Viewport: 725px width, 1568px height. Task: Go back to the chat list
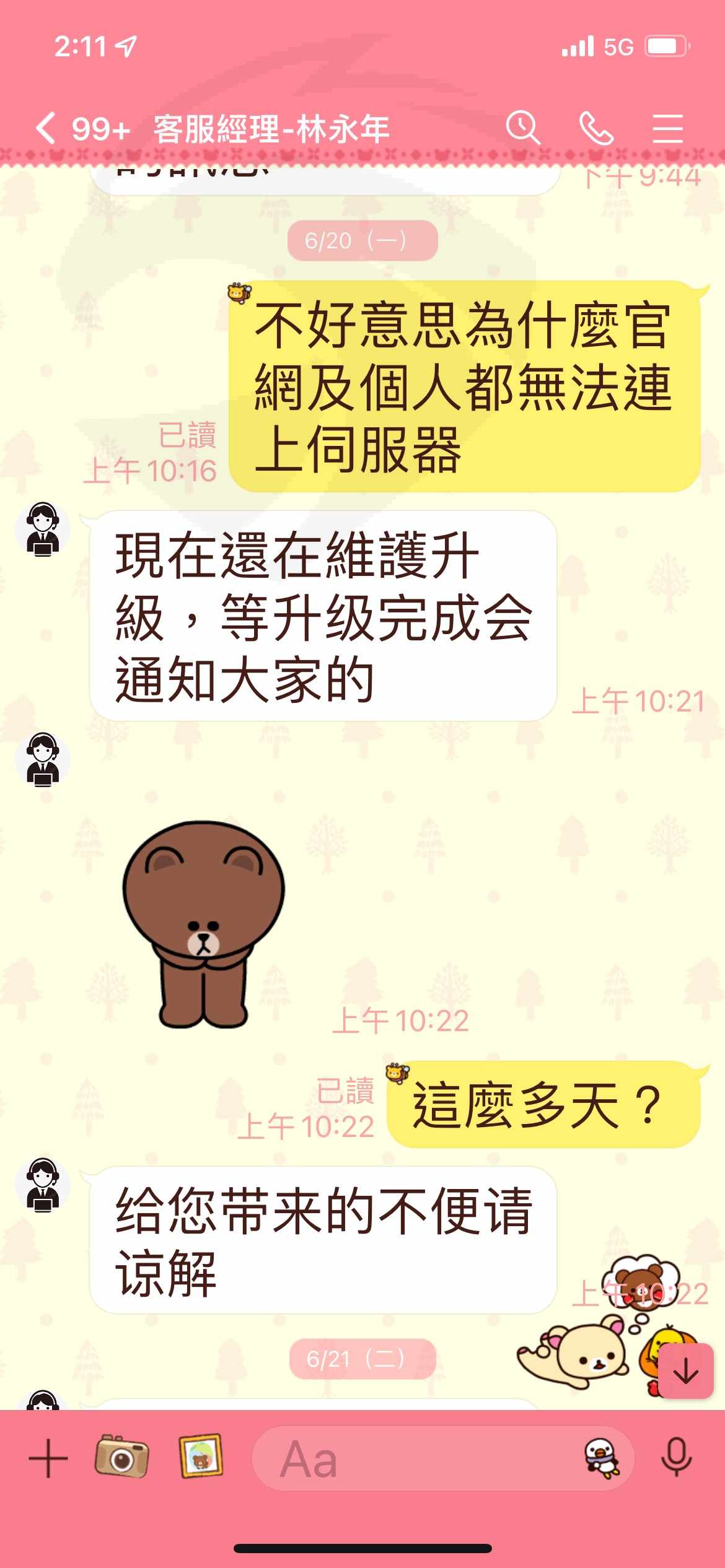[46, 128]
